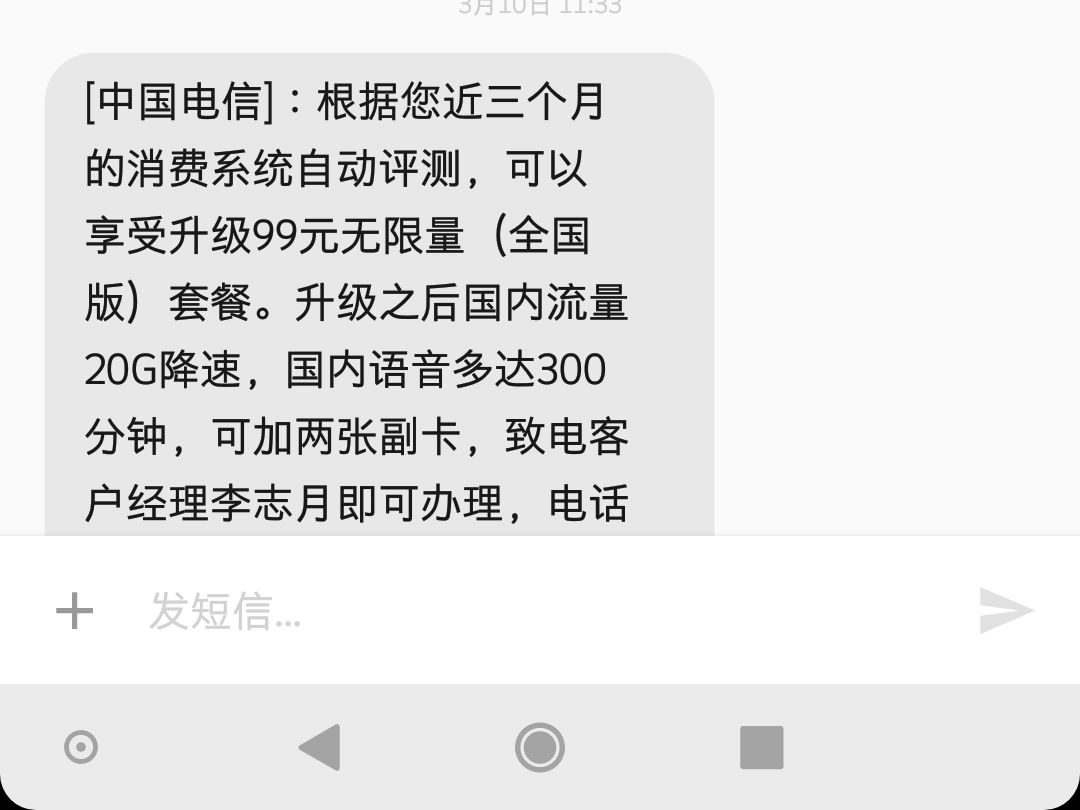Return to the home screen via the home button
Screen dimensions: 1080x810
(540, 747)
